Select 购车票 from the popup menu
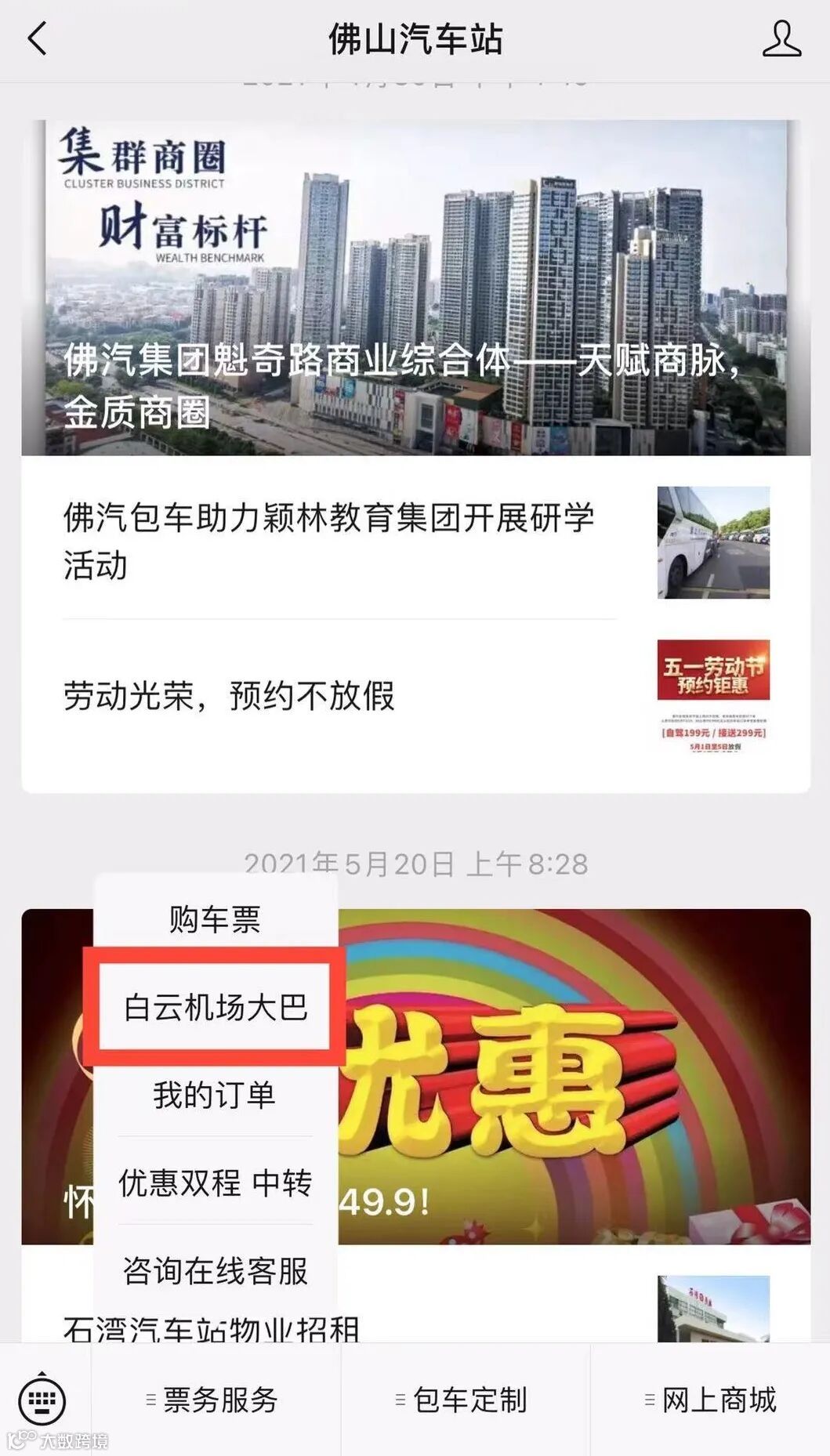 coord(215,918)
